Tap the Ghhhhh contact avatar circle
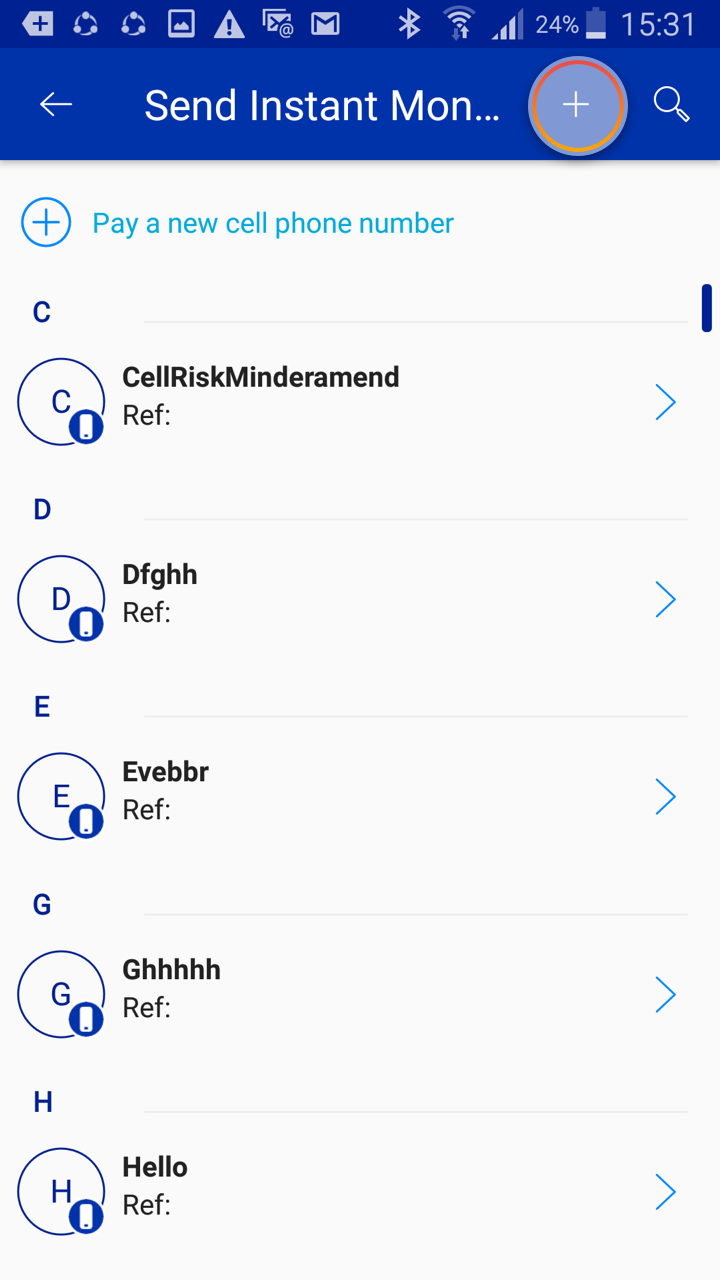This screenshot has height=1280, width=720. [60, 994]
